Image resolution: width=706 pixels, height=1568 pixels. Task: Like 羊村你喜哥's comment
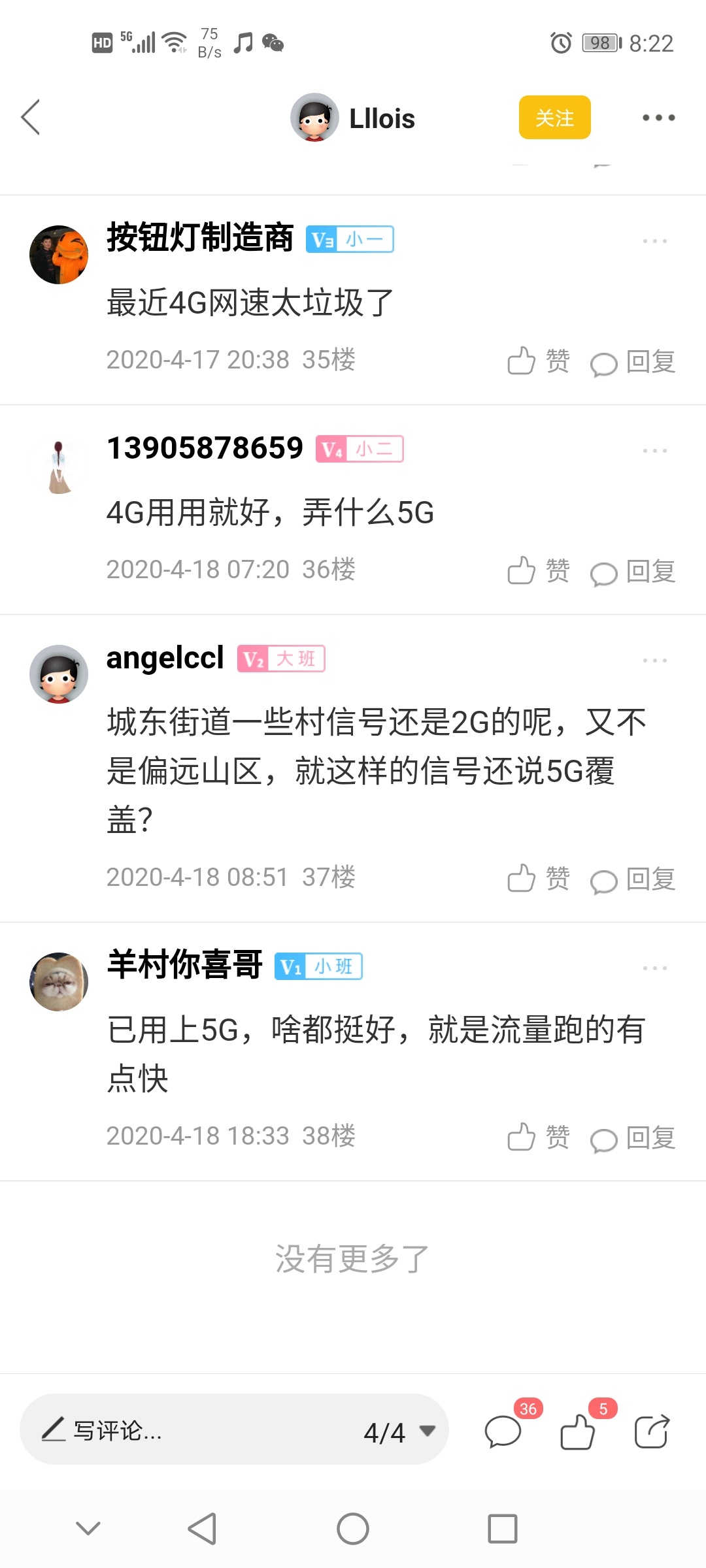(x=537, y=1137)
